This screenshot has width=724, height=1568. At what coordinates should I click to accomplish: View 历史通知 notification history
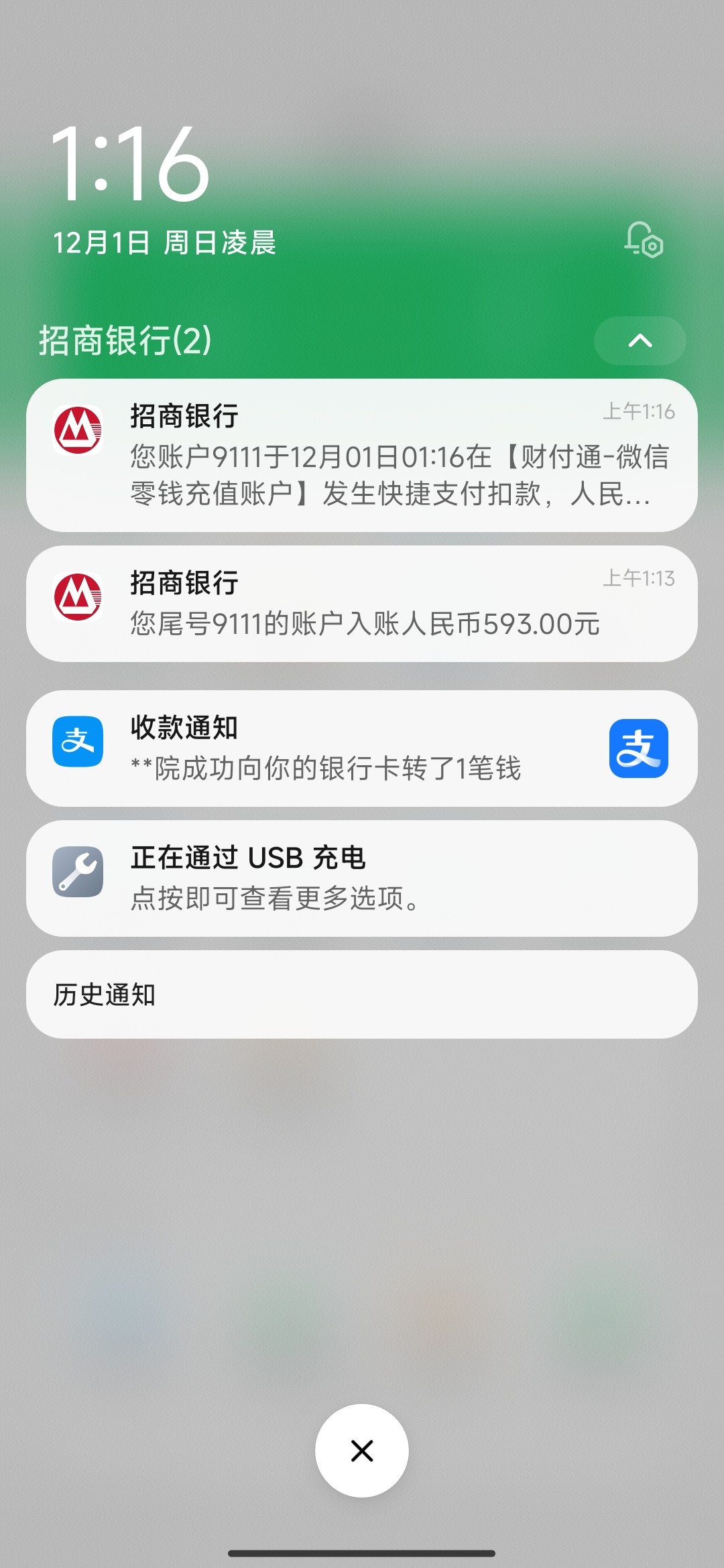point(362,994)
